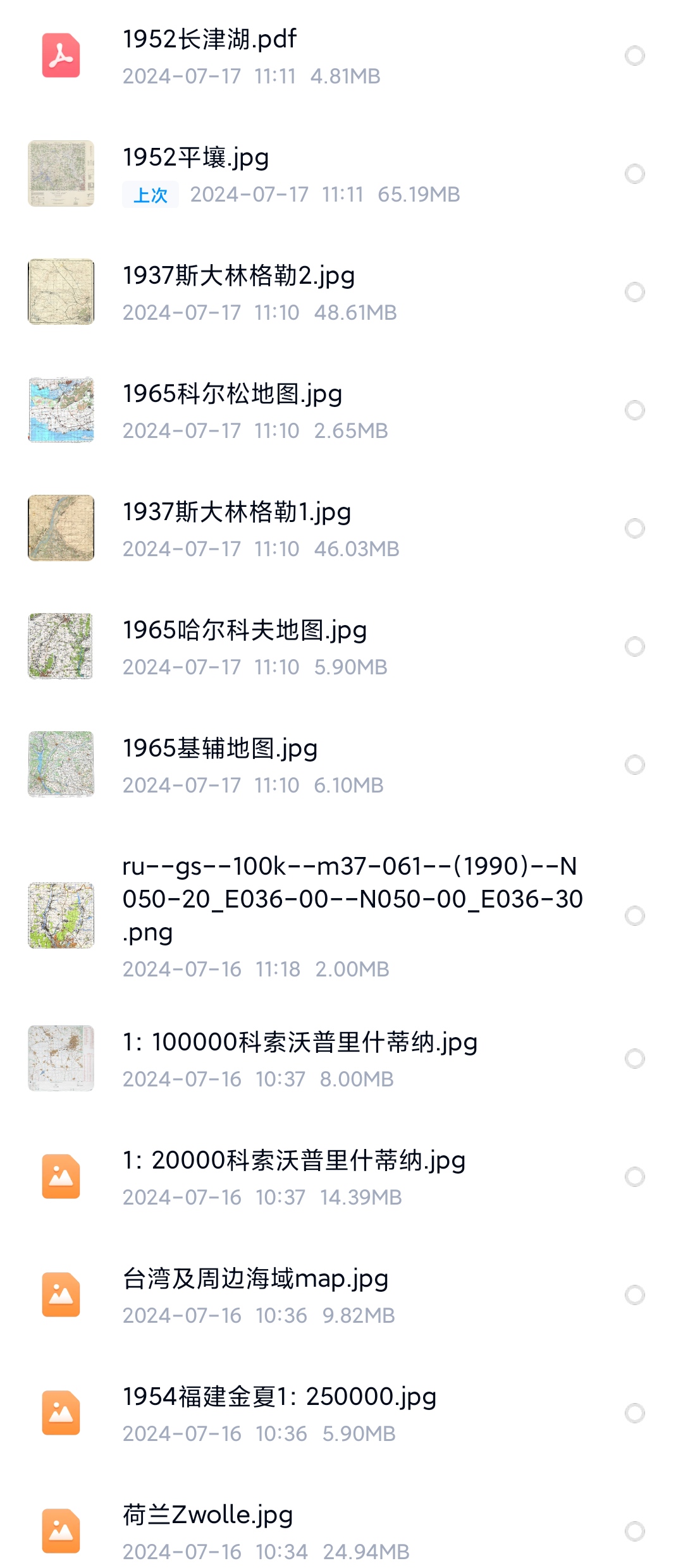Select the circle beside 1952长津湖.pdf
This screenshot has height=1568, width=683.
tap(634, 56)
